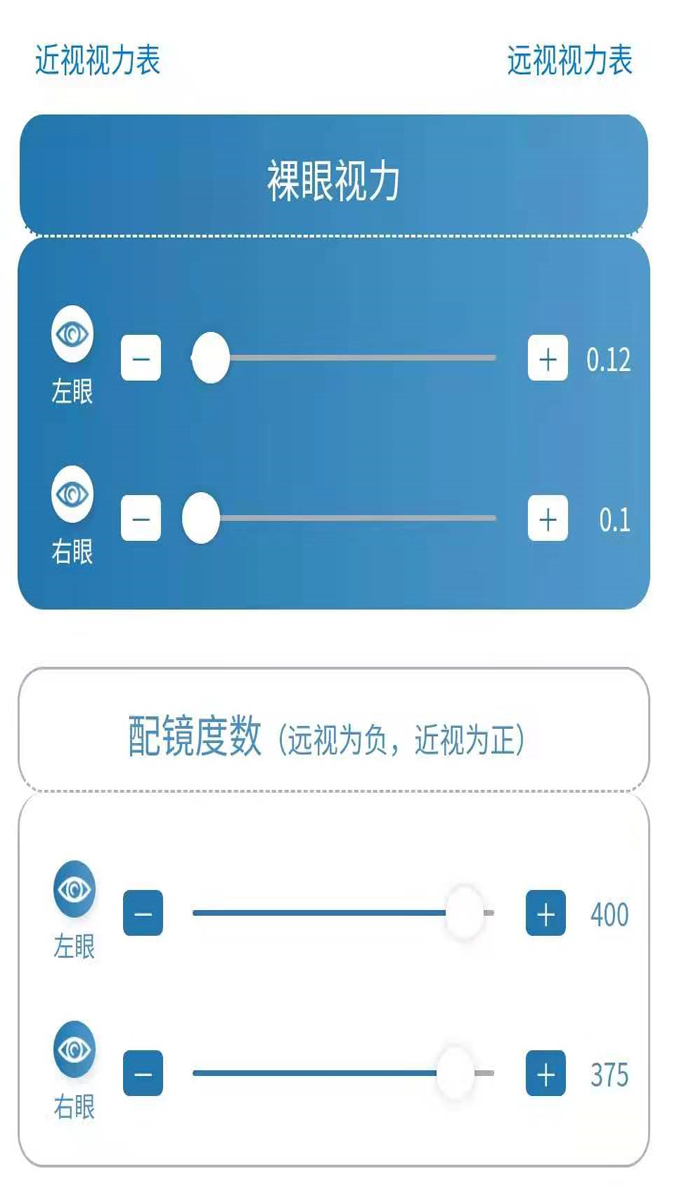Increase left eye naked vision value
This screenshot has height=1200, width=677.
pyautogui.click(x=547, y=359)
